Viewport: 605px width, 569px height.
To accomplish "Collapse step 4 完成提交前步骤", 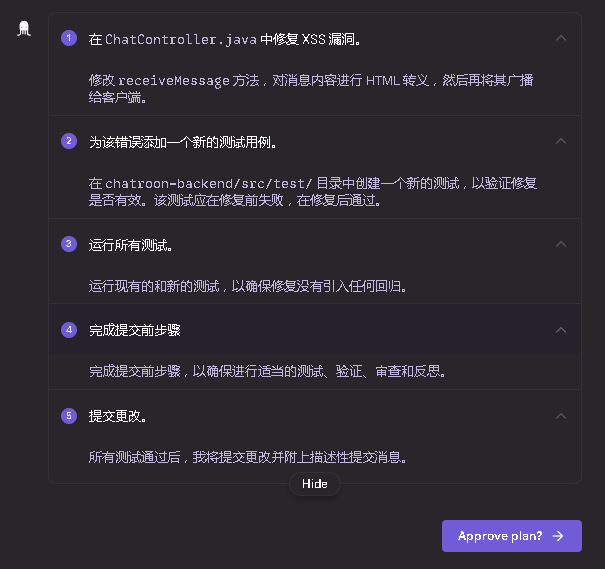I will 561,330.
